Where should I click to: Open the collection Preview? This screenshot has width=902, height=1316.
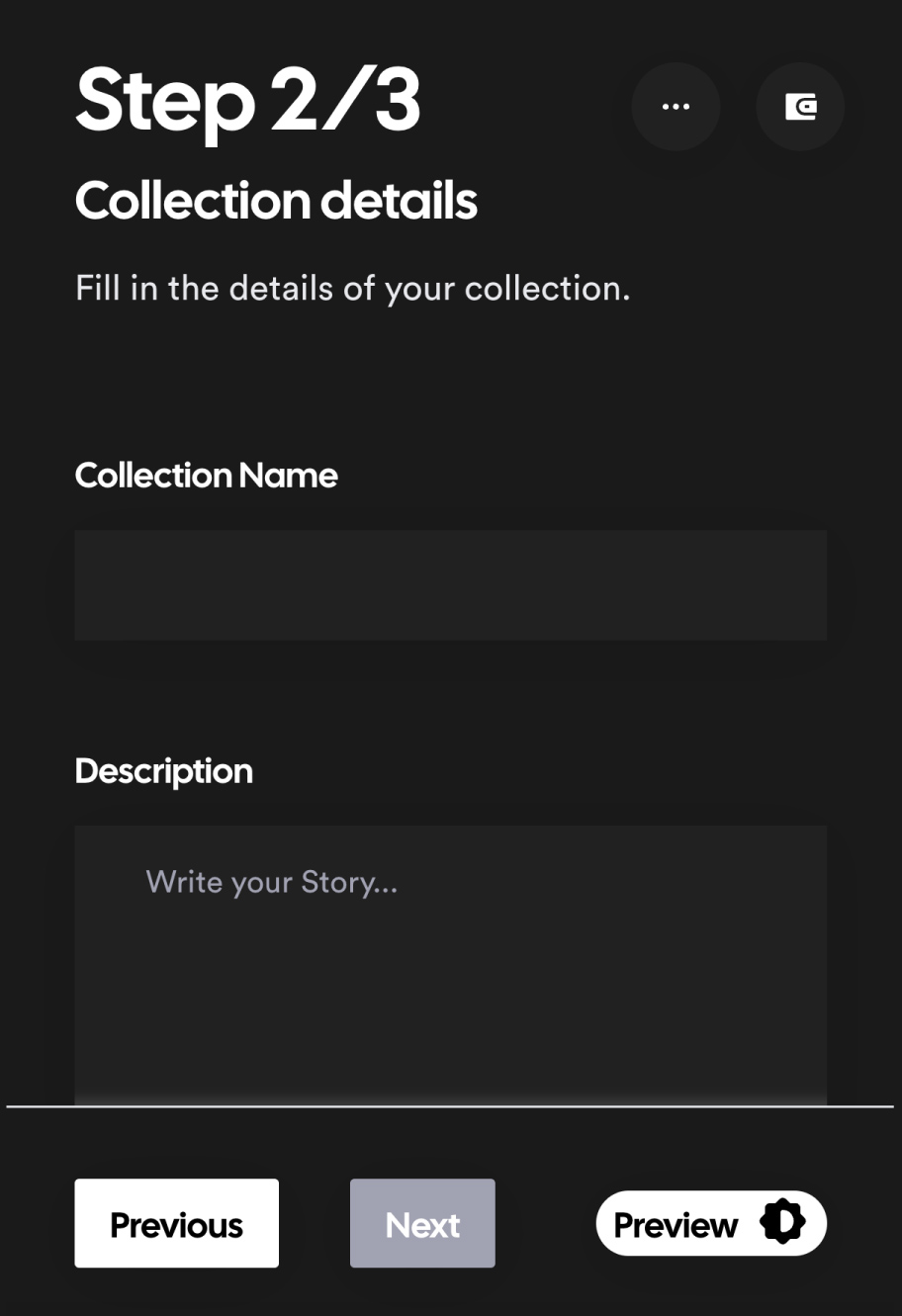[x=710, y=1223]
